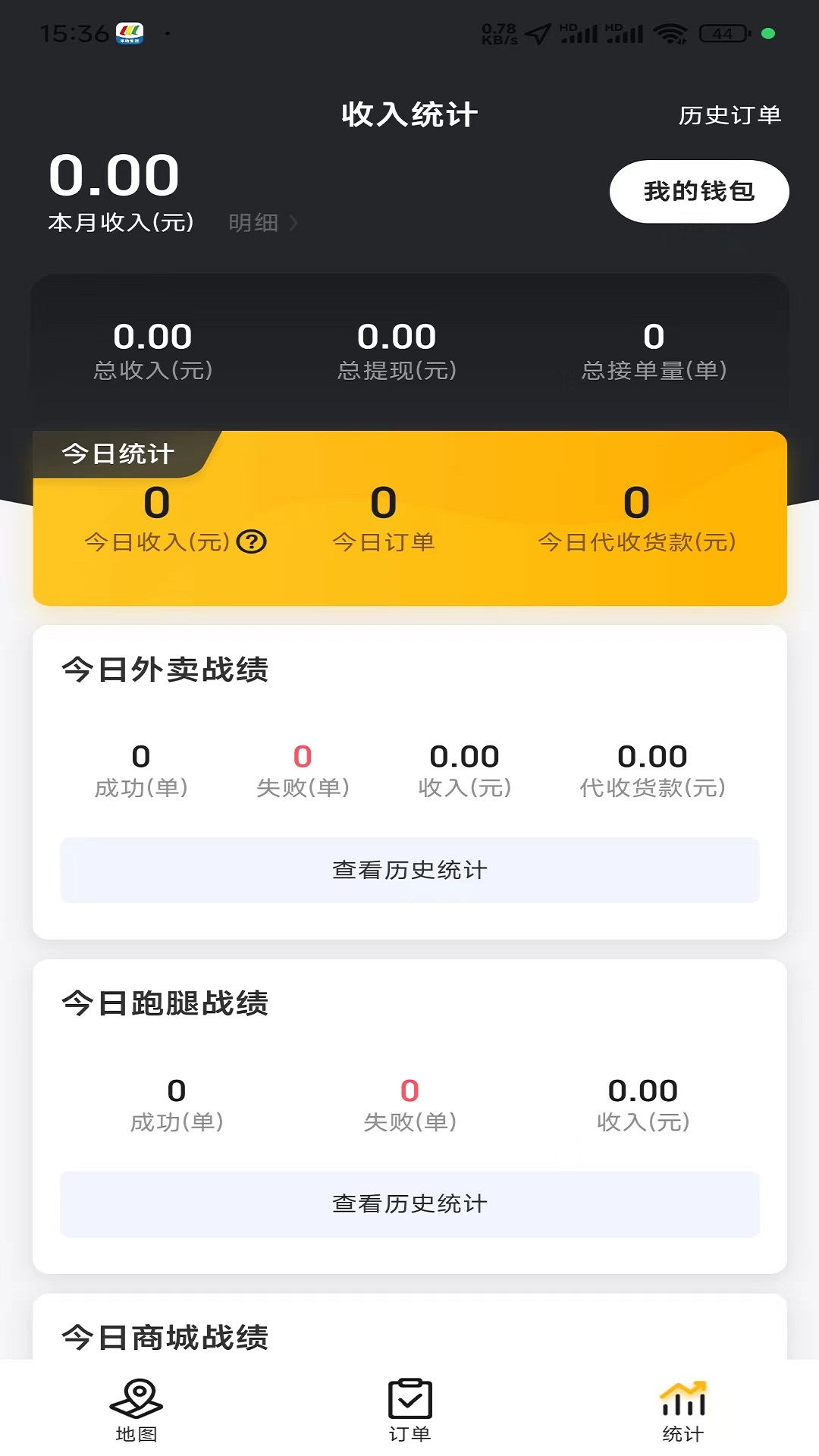Switch to the 地图 tab
The height and width of the screenshot is (1456, 819).
136,1410
